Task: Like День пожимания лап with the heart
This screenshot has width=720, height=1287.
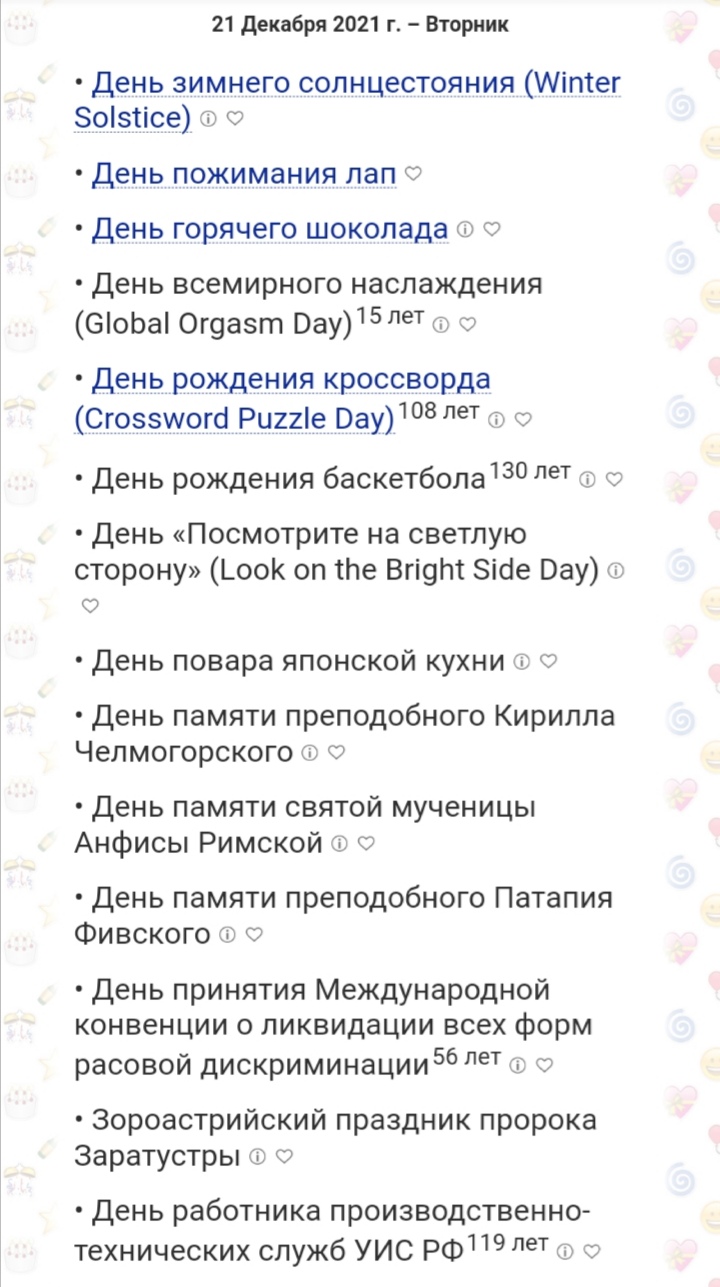Action: pos(413,174)
